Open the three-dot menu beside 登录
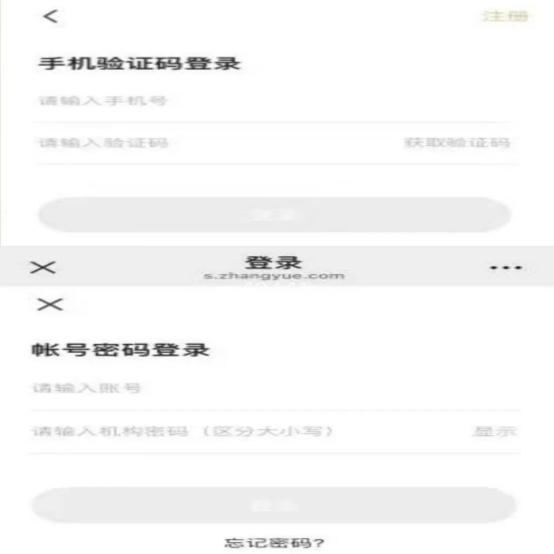Viewport: 554px width, 554px height. pyautogui.click(x=506, y=267)
